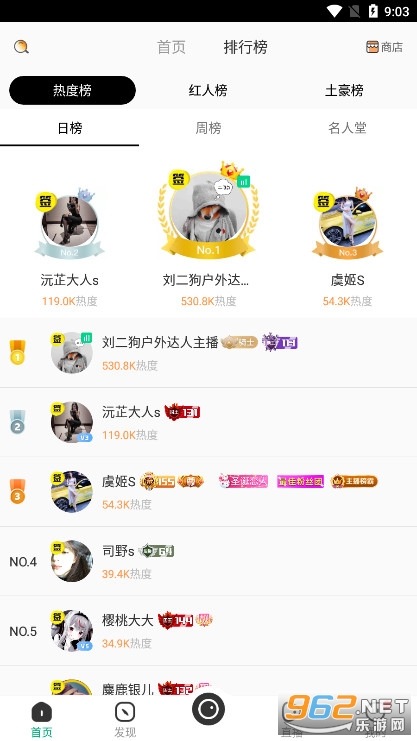The image size is (417, 741).
Task: Open No.3 podium avatar 虞姬S
Action: [x=348, y=224]
